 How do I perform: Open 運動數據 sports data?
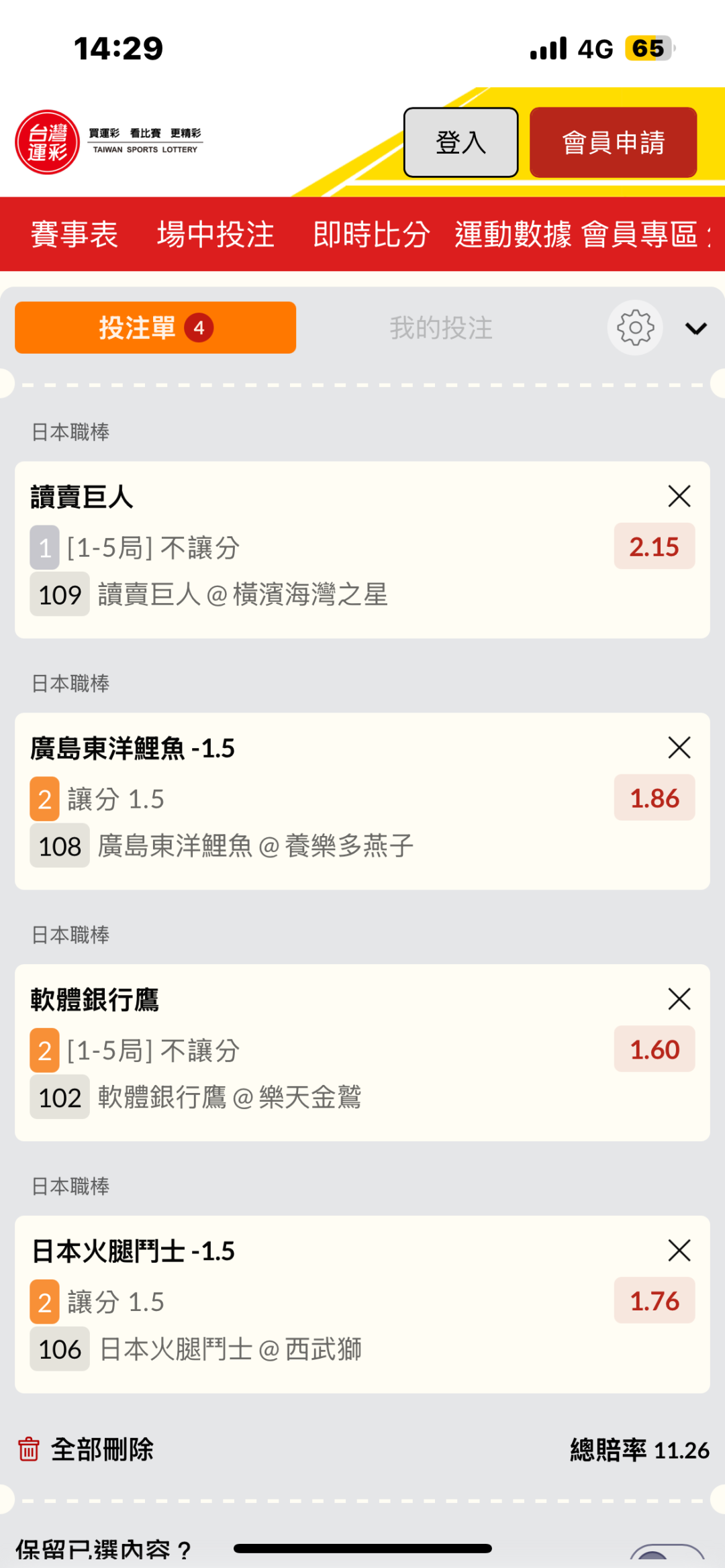pos(513,234)
